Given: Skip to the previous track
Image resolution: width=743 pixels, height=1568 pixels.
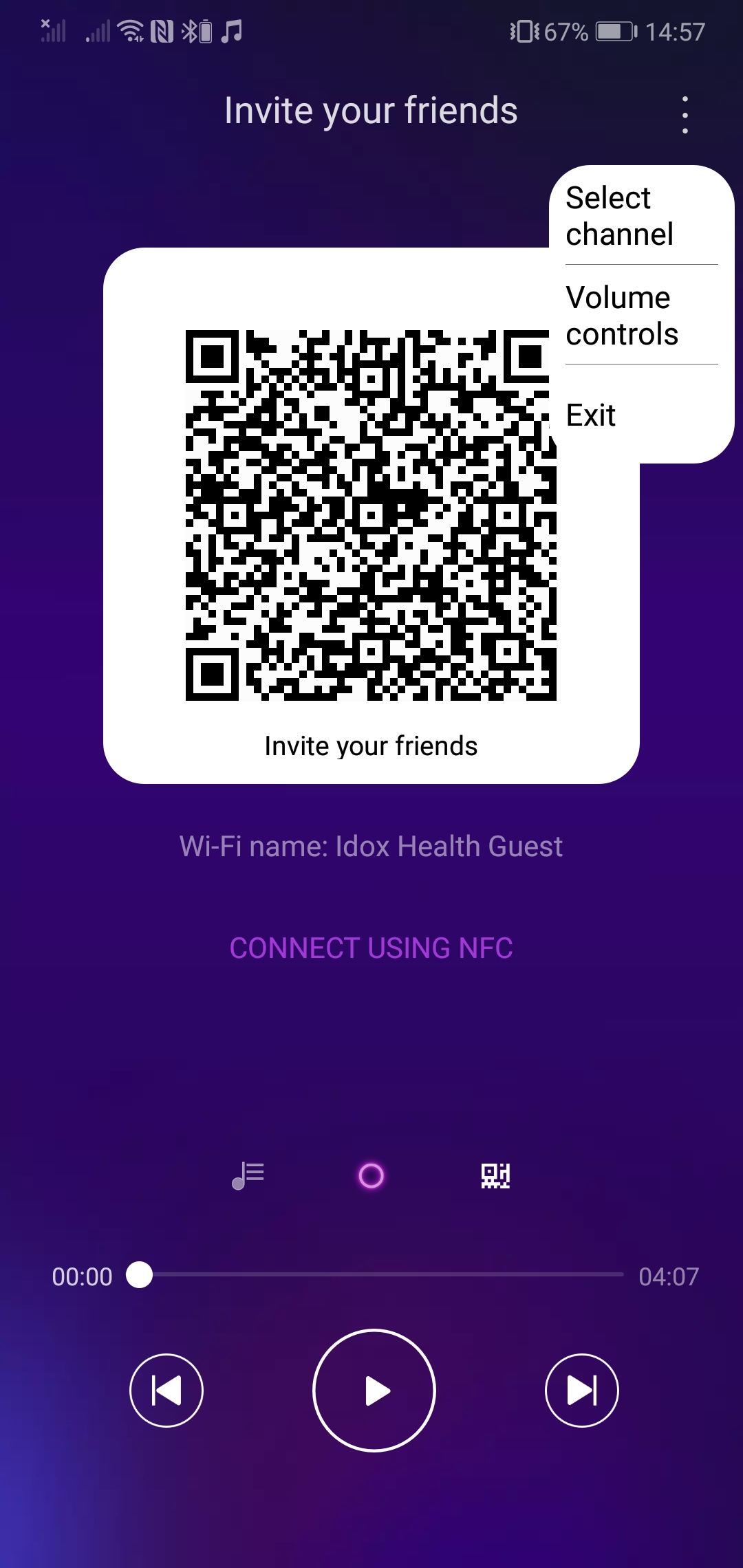Looking at the screenshot, I should (166, 1391).
